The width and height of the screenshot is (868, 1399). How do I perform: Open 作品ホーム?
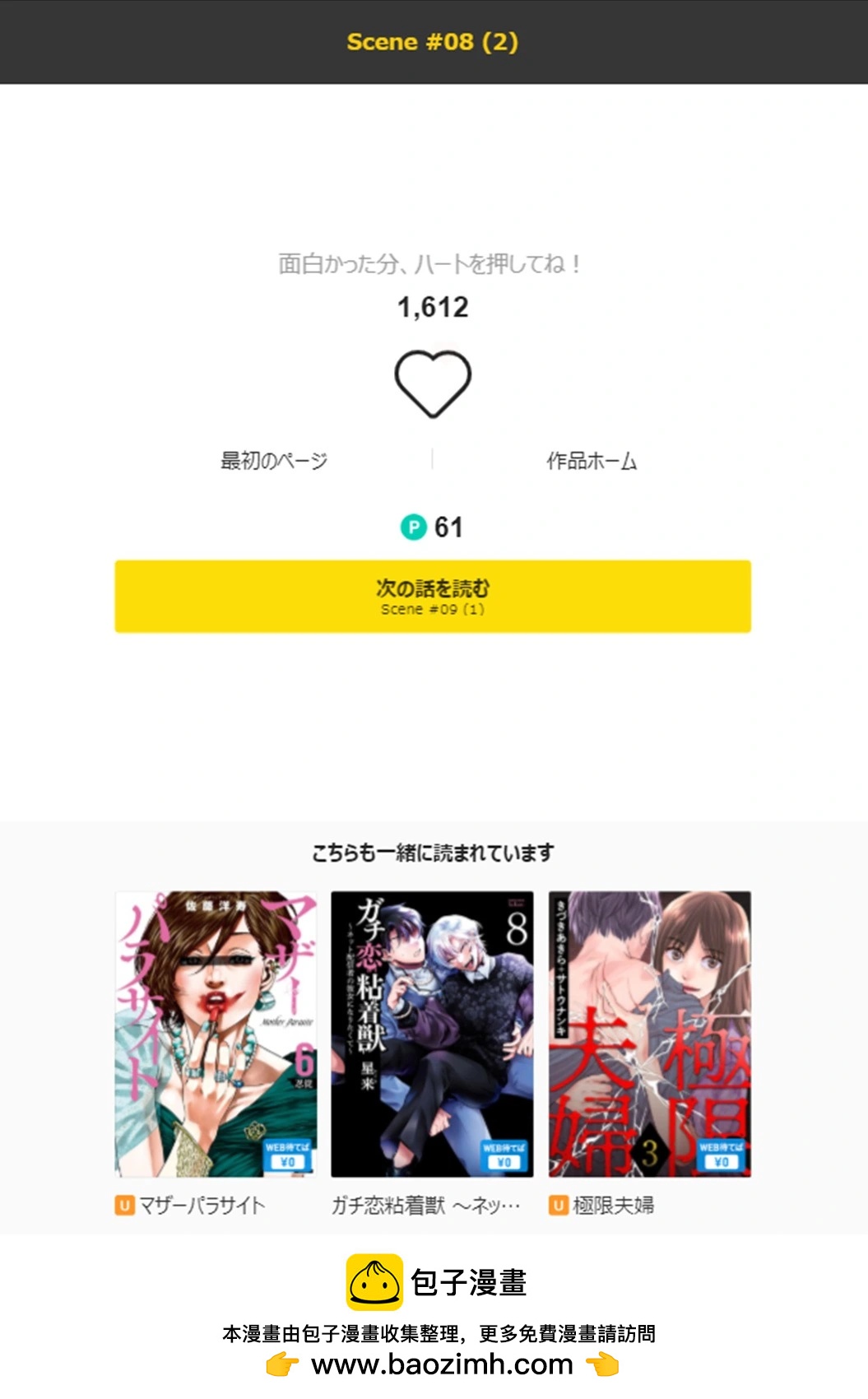pyautogui.click(x=592, y=460)
